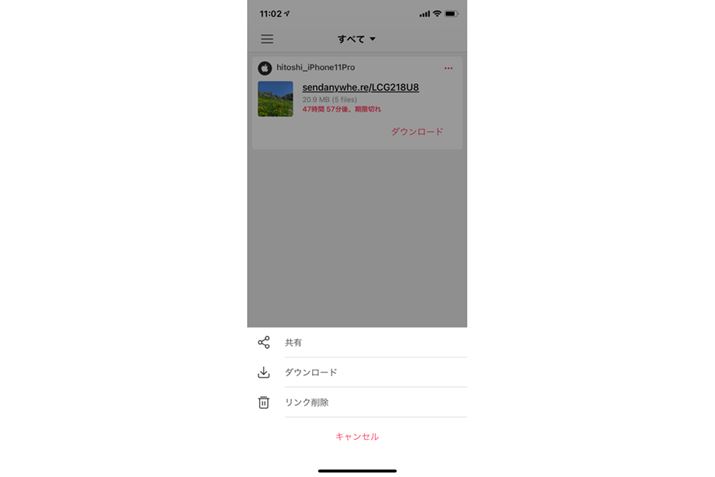Viewport: 715px width, 477px height.
Task: Tap the red ダウンロード button on the card
Action: [x=416, y=132]
